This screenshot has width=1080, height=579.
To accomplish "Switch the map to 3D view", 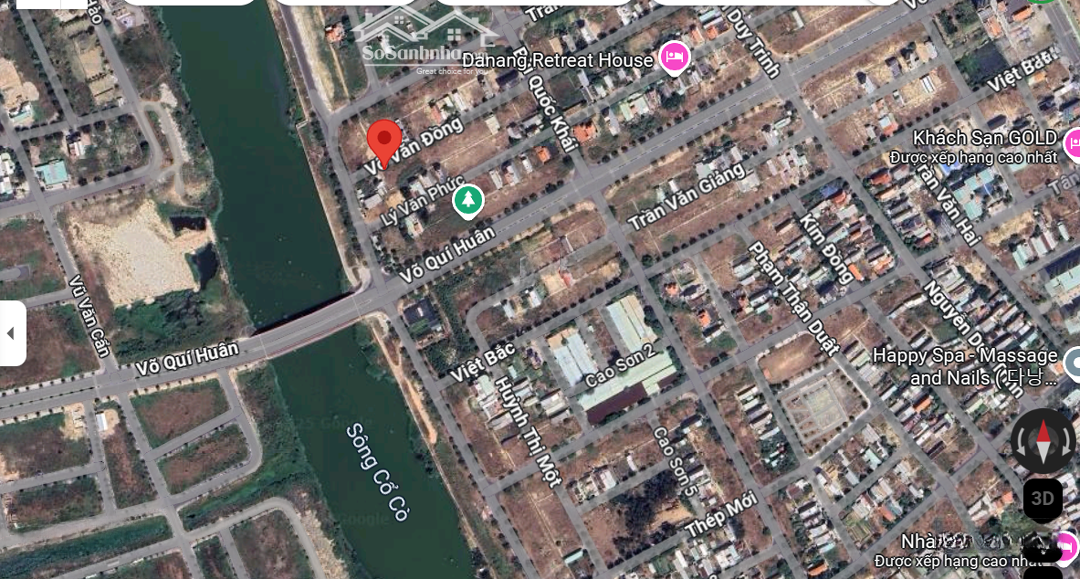I will (x=1043, y=498).
